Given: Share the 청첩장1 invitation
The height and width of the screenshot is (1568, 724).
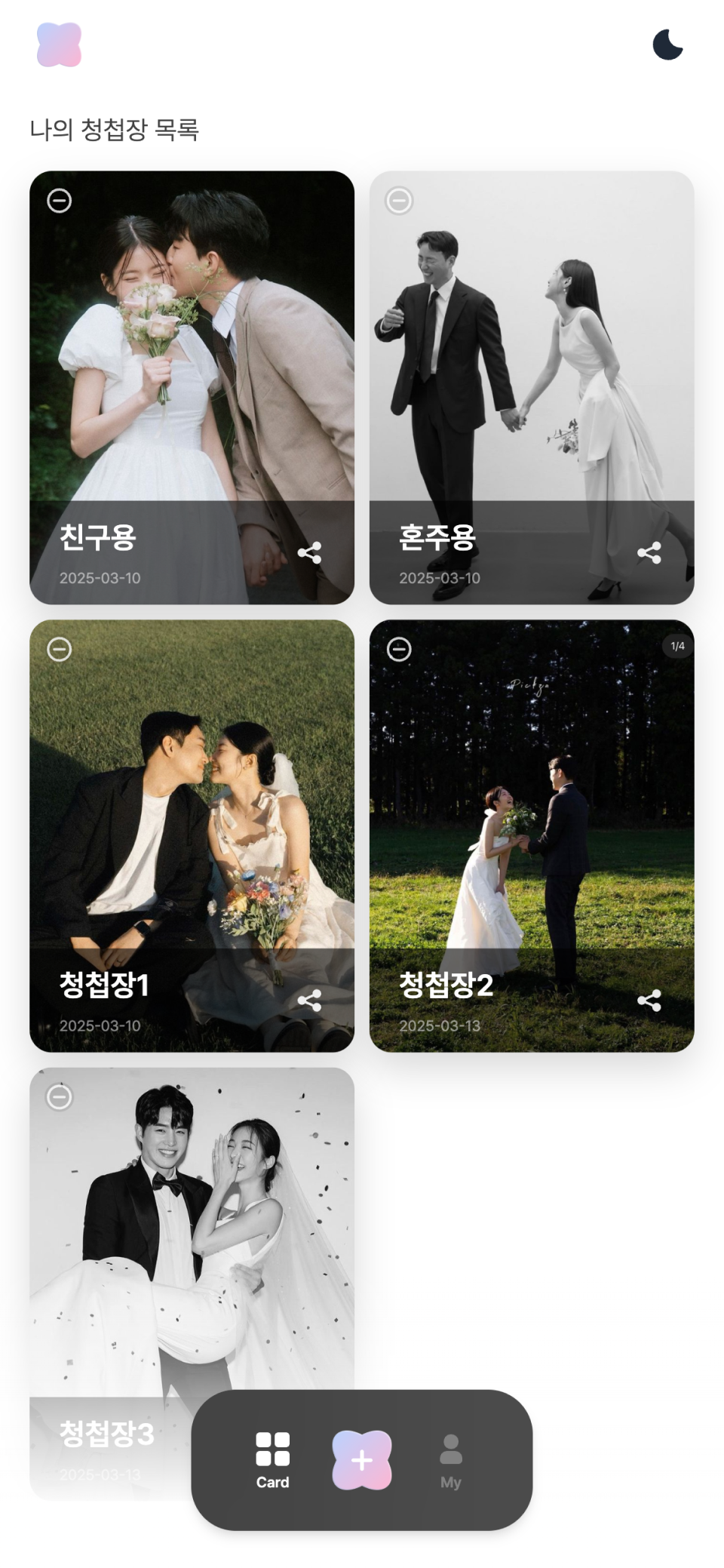Looking at the screenshot, I should pos(310,1001).
